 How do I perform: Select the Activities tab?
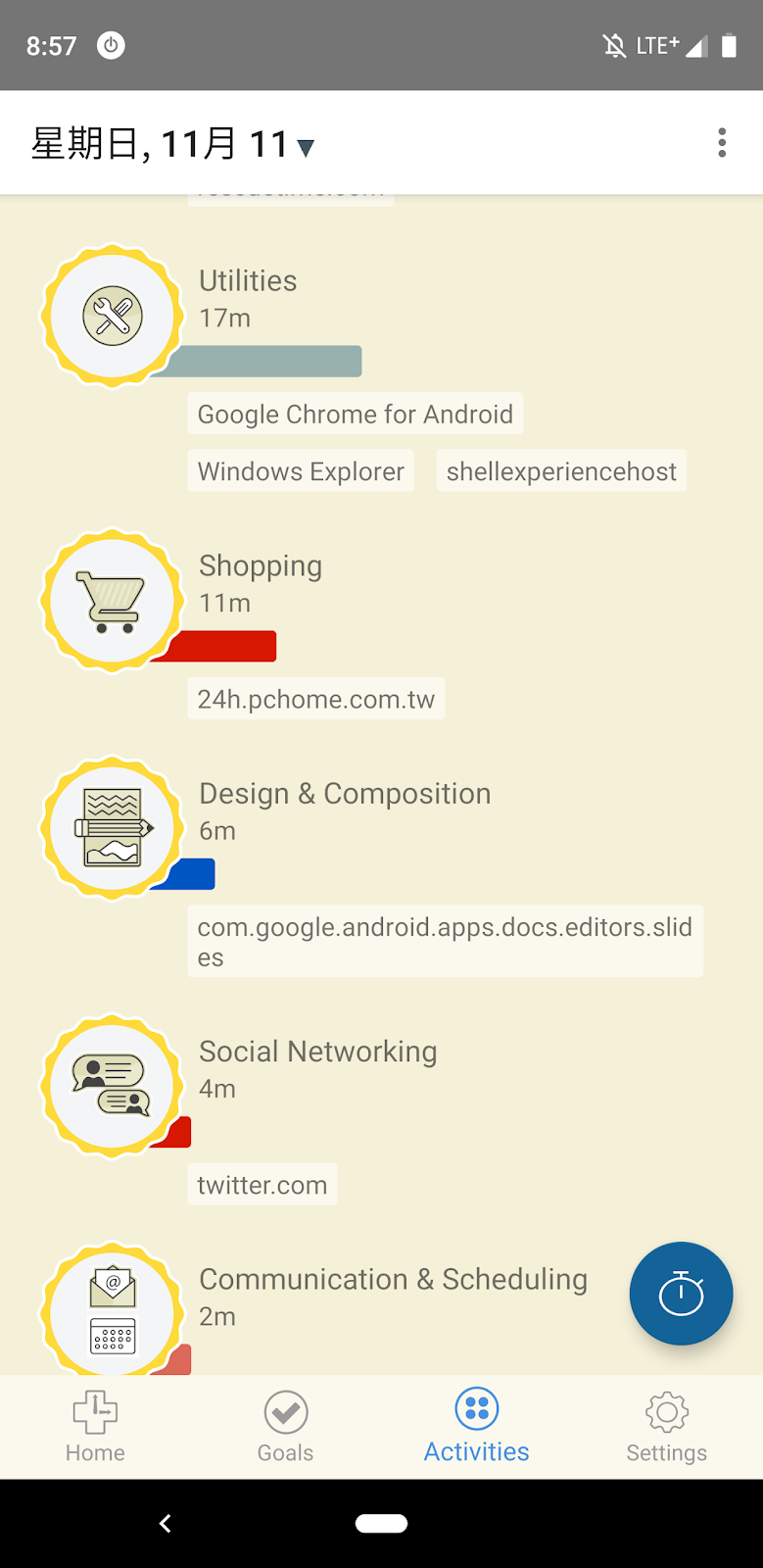[476, 1427]
